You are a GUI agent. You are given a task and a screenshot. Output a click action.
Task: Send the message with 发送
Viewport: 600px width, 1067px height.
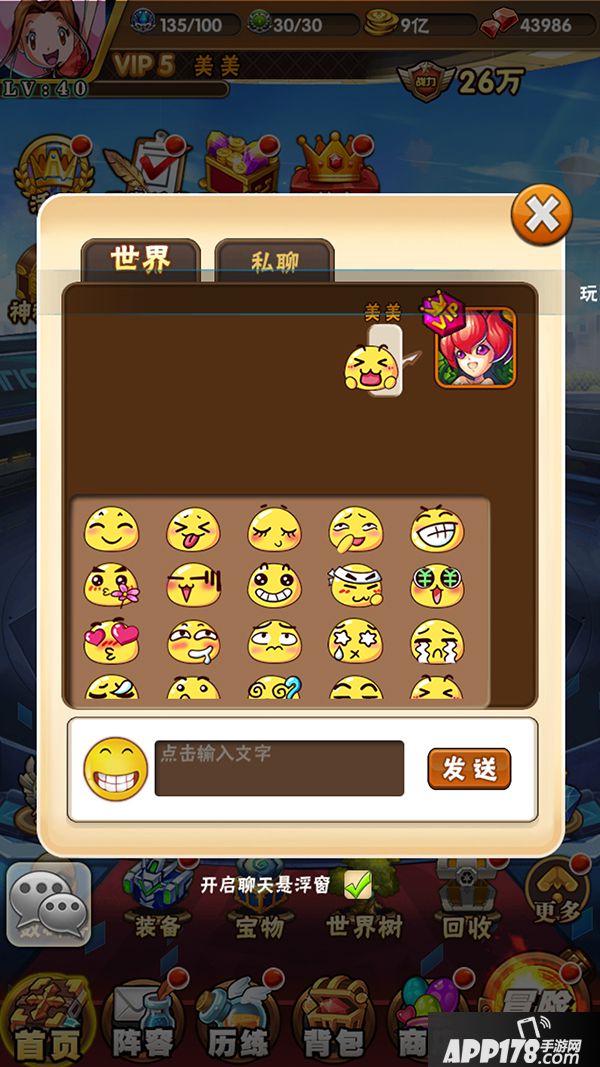coord(469,768)
